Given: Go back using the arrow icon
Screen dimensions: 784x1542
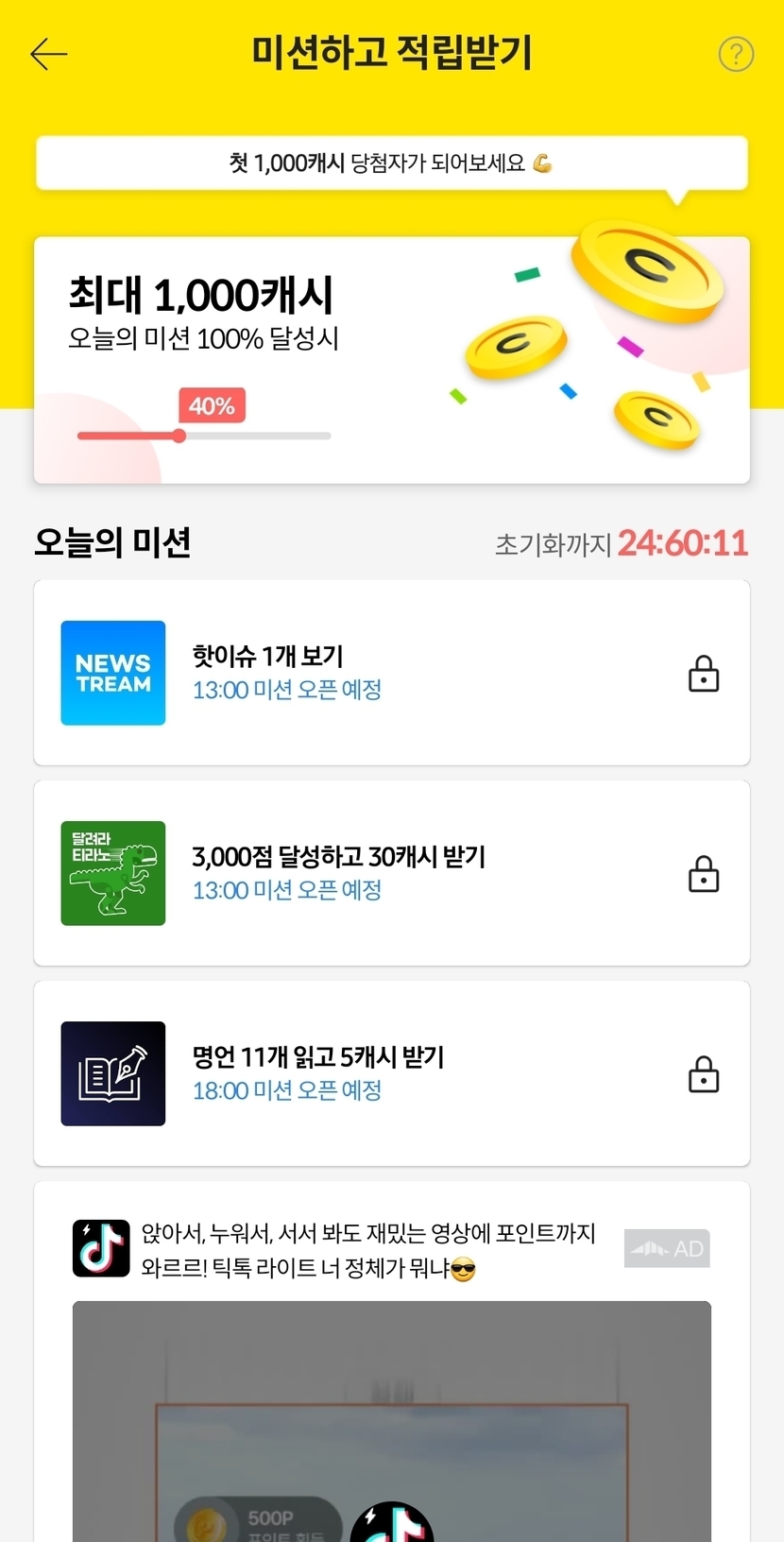Looking at the screenshot, I should [49, 55].
